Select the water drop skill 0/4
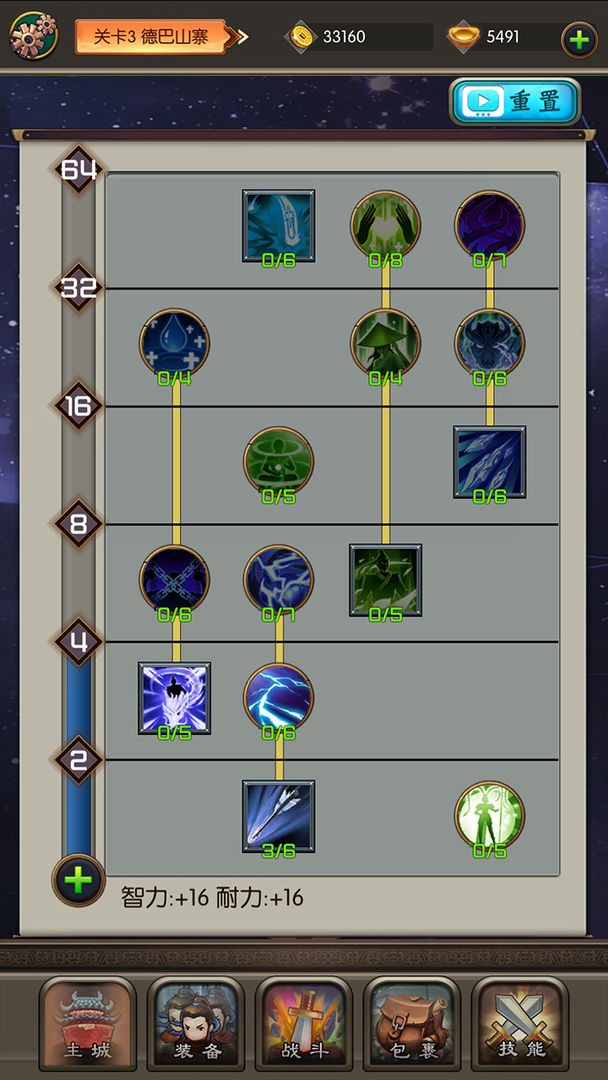Screen dimensions: 608x1080 174,343
